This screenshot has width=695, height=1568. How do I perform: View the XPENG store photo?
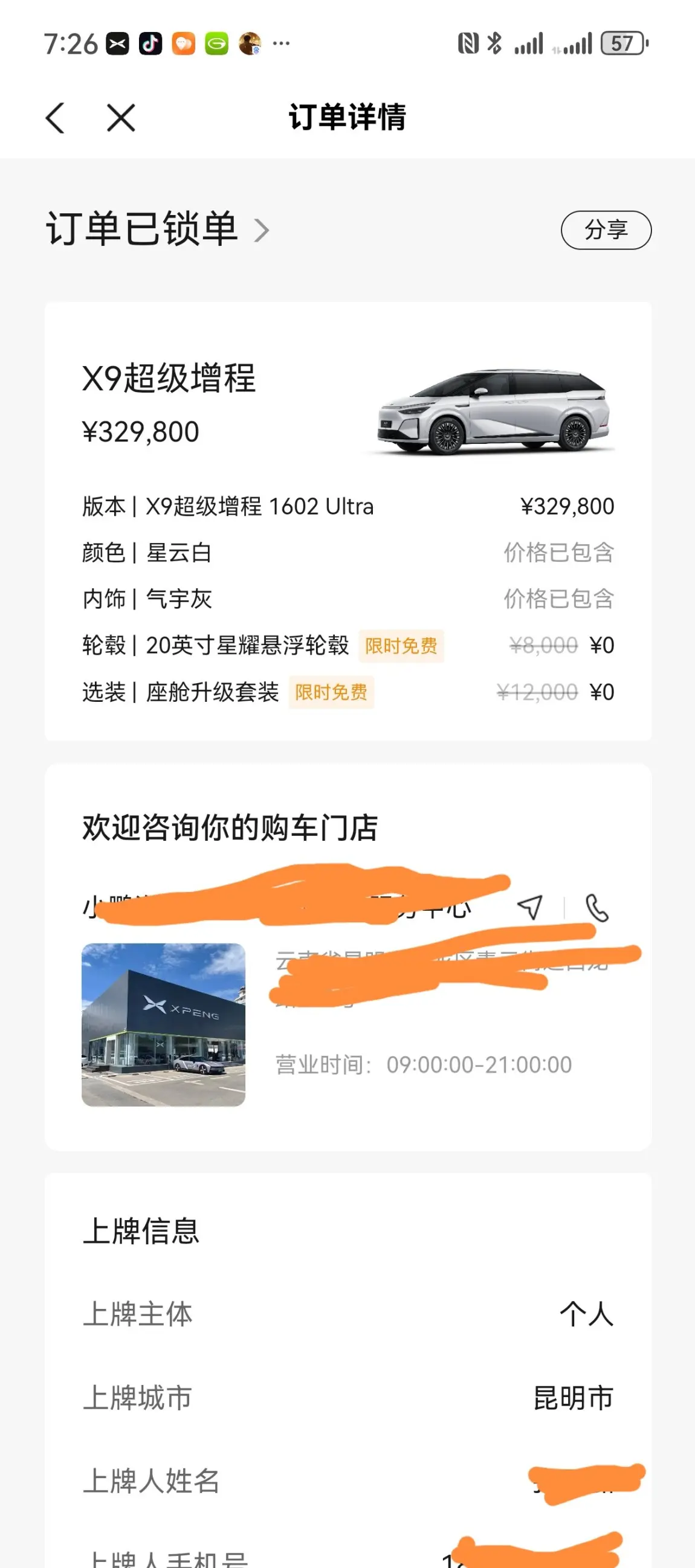coord(163,1024)
